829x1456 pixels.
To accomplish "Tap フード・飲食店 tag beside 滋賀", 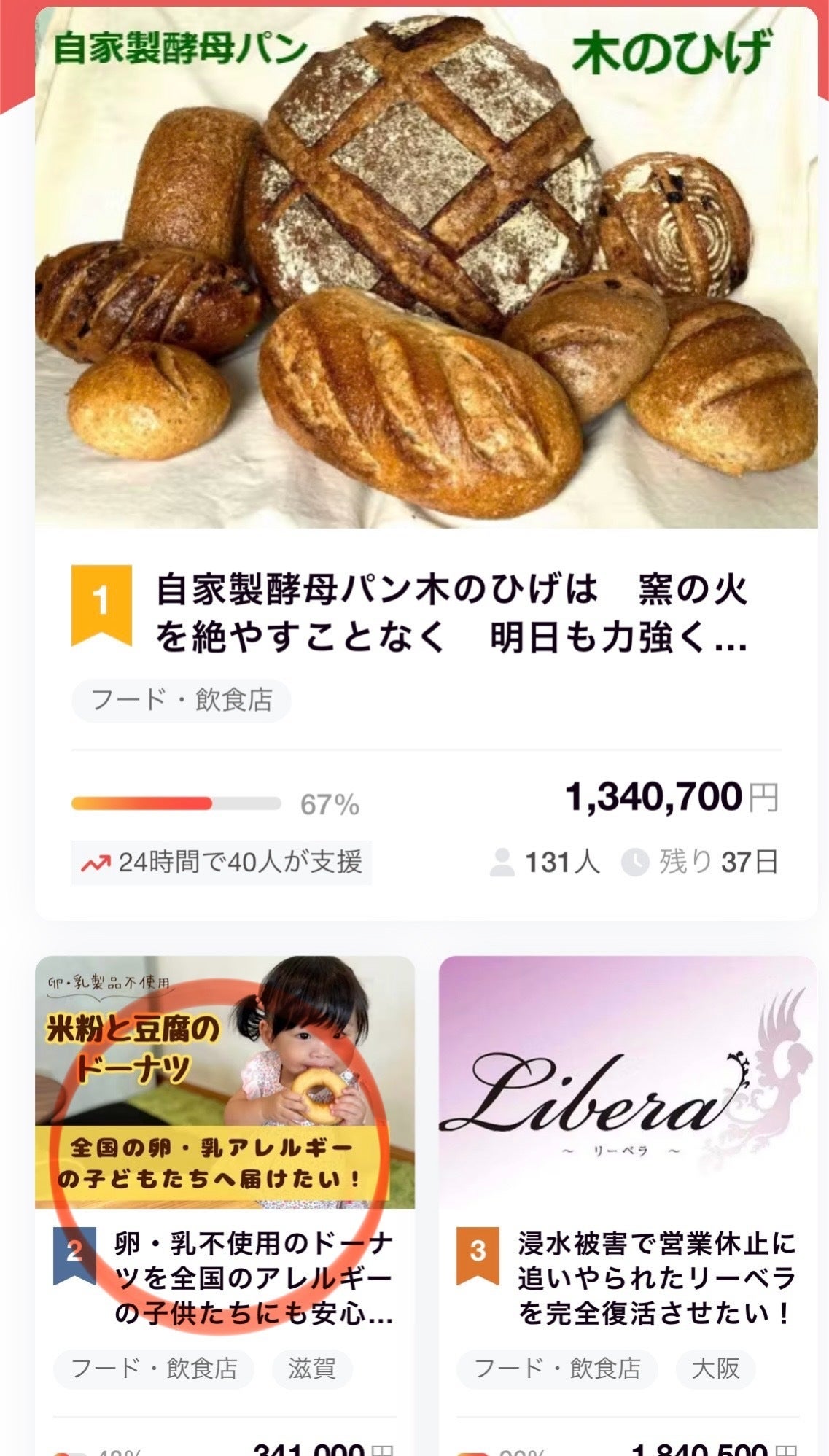I will point(155,1369).
